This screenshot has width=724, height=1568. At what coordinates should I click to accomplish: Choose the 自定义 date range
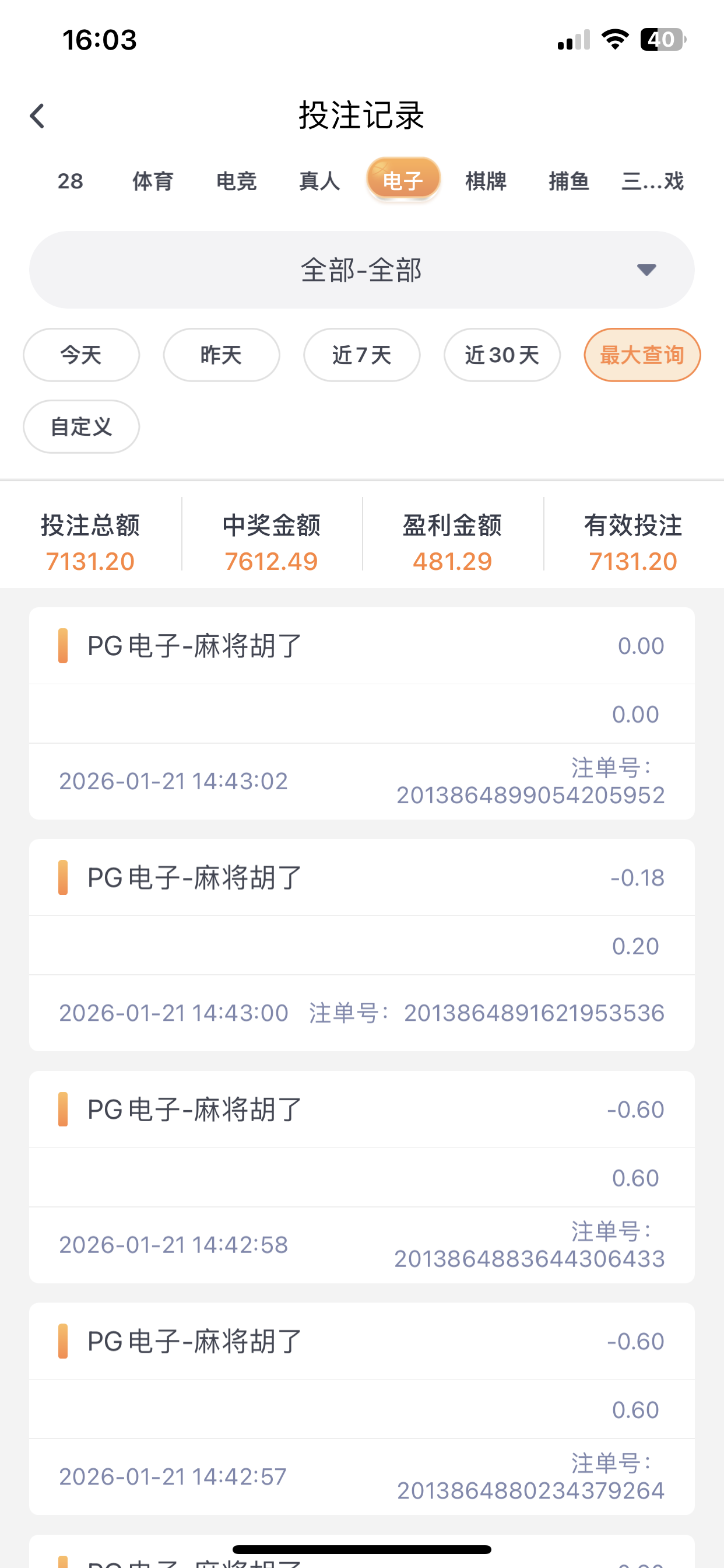81,426
